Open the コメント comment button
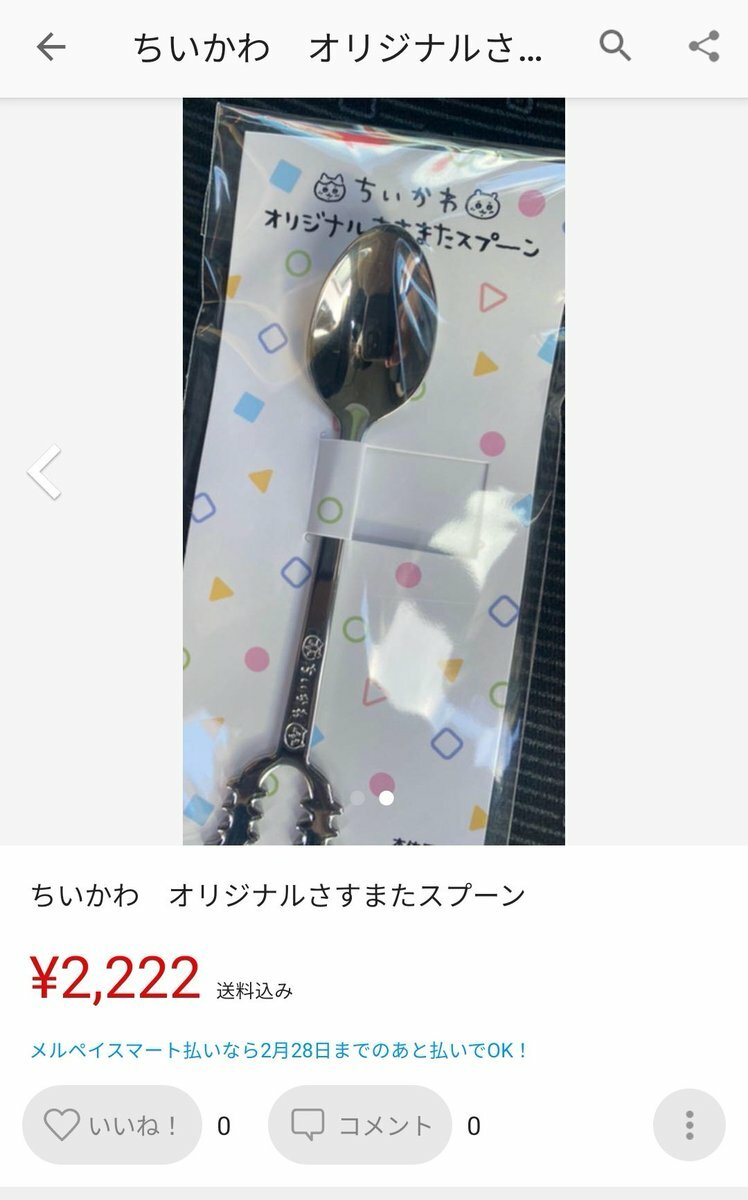The width and height of the screenshot is (748, 1200). tap(360, 1125)
